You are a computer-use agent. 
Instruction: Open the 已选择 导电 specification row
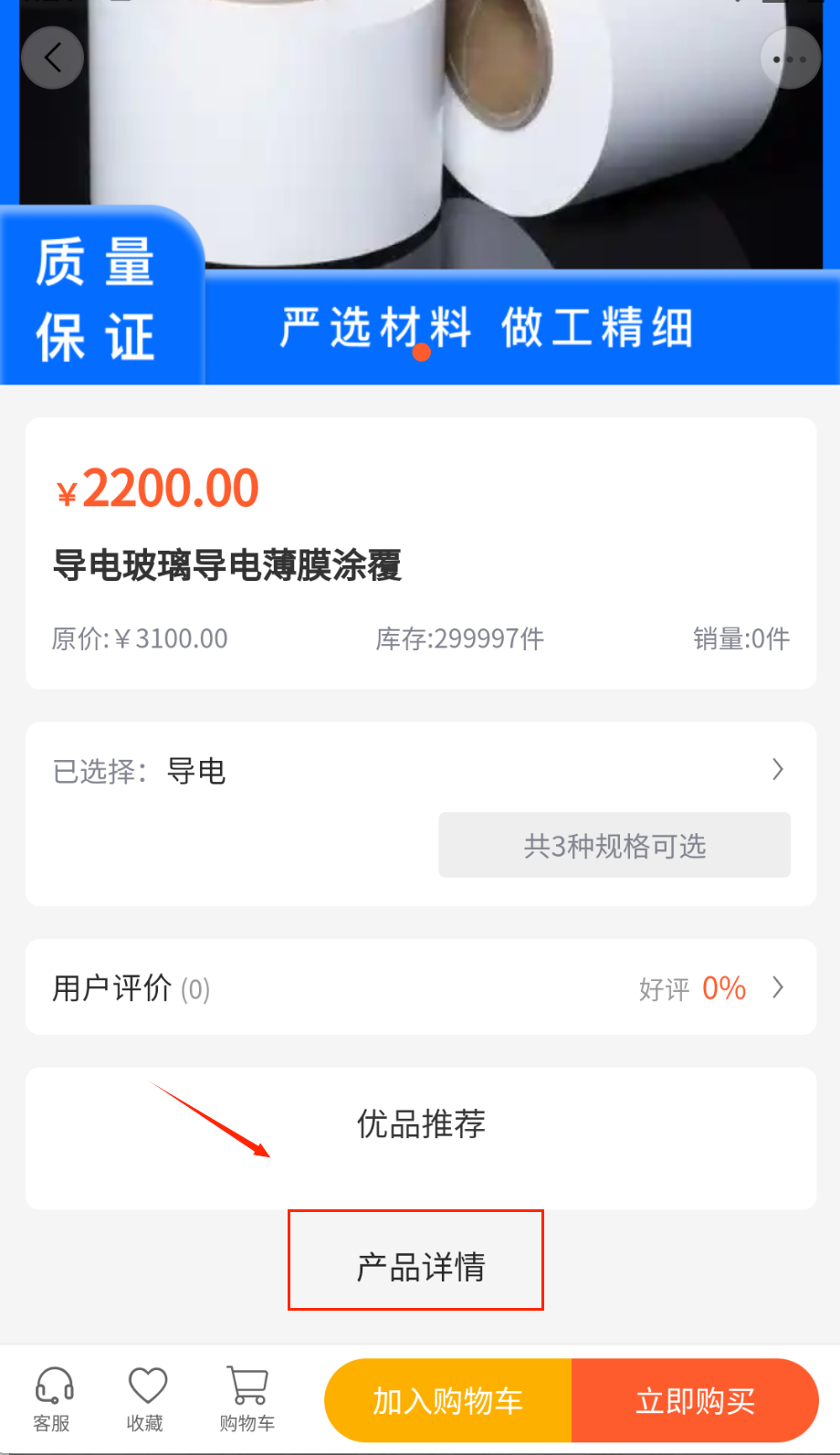pyautogui.click(x=420, y=771)
